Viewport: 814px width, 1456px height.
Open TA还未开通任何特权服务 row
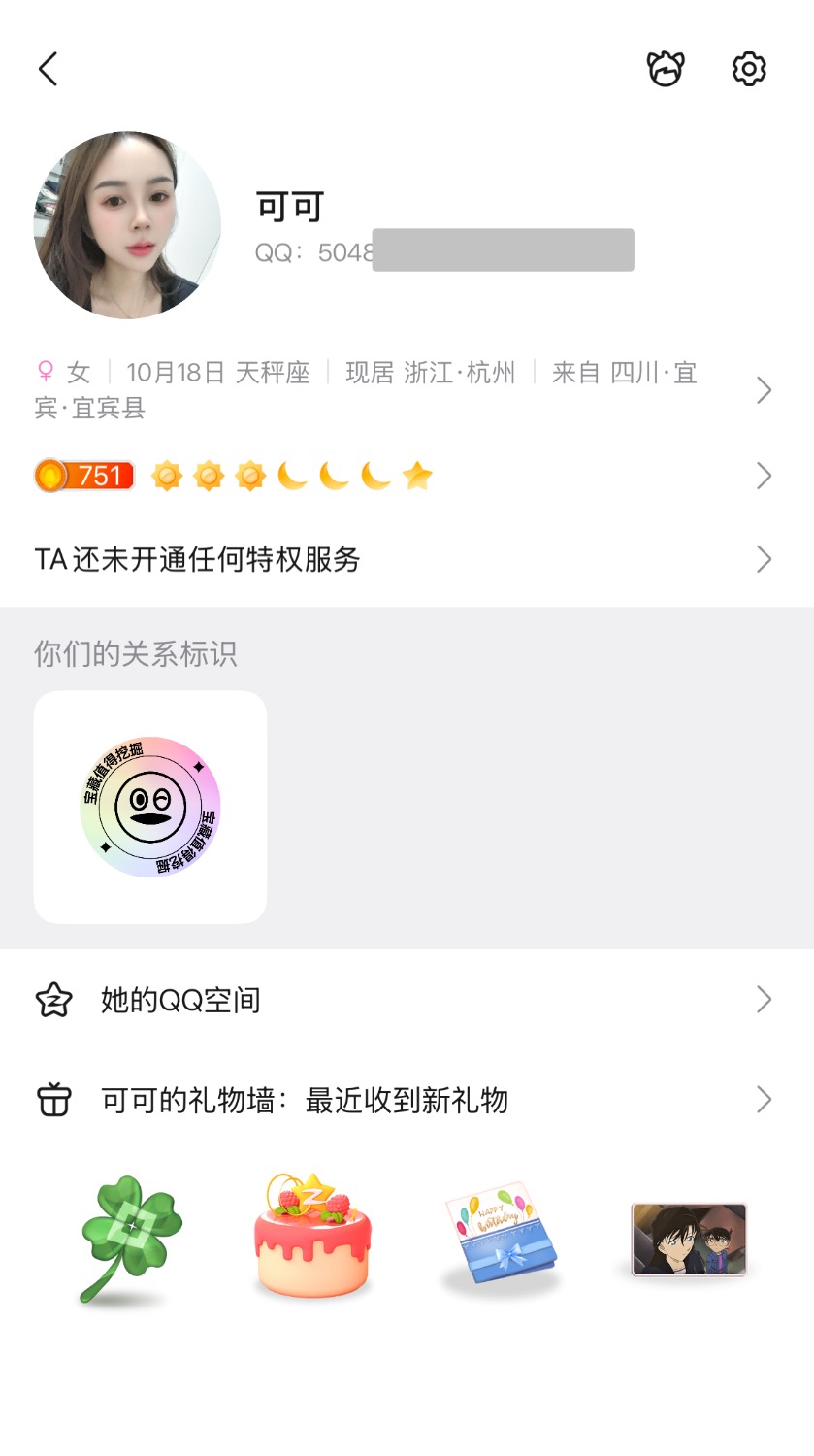[398, 559]
